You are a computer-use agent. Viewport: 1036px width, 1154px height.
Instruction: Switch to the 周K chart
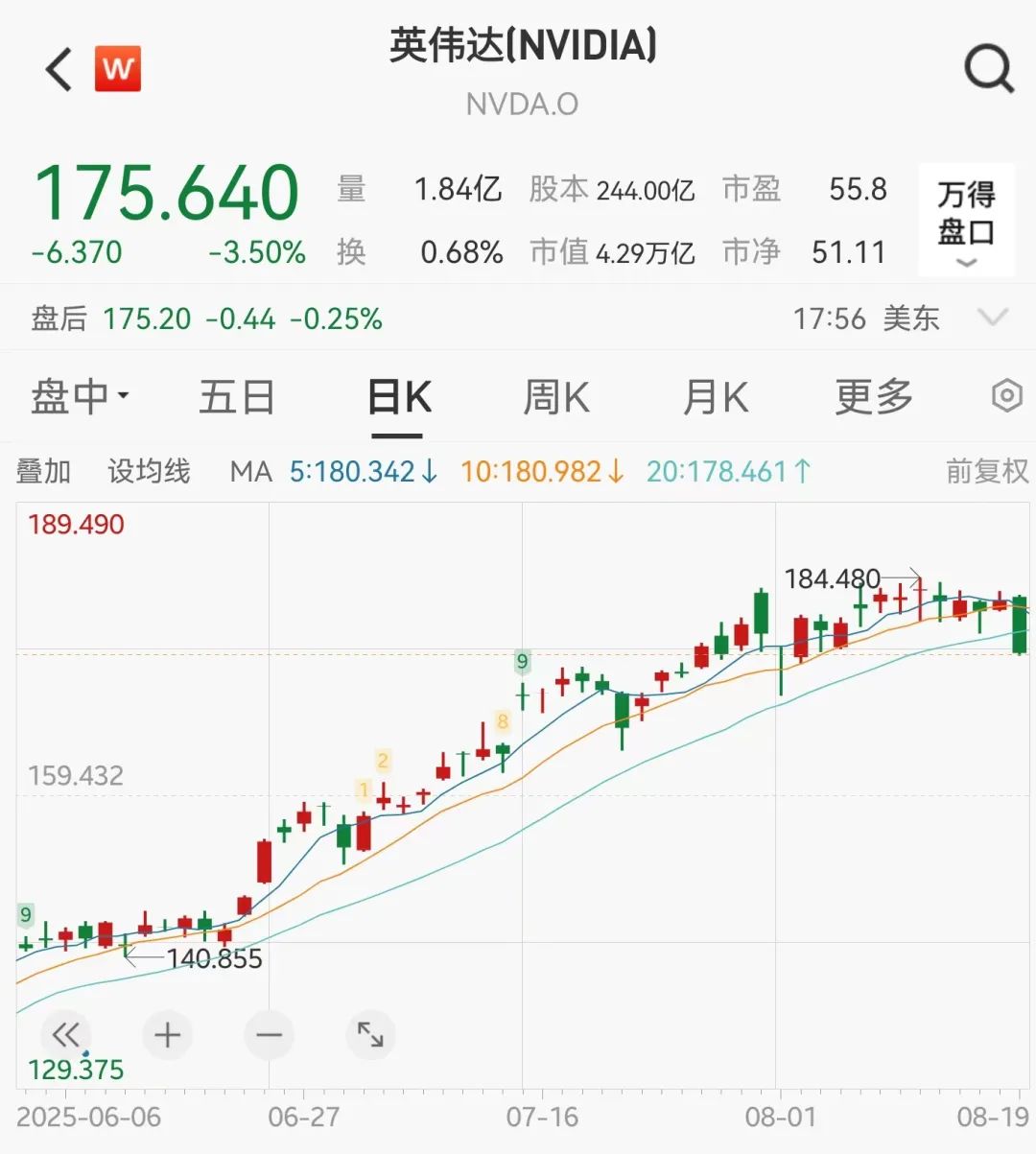coord(556,397)
